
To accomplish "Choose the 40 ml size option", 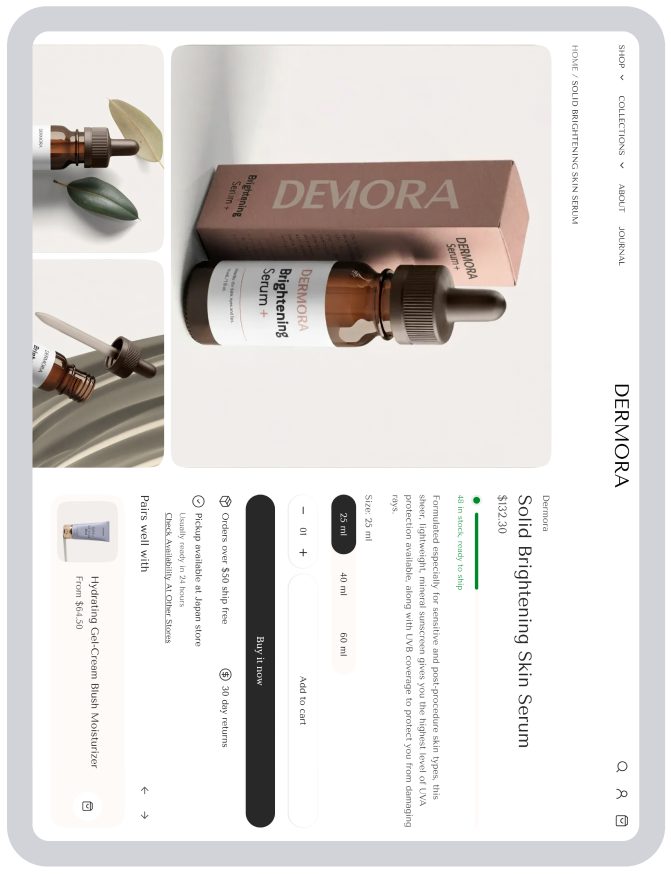I will click(343, 585).
